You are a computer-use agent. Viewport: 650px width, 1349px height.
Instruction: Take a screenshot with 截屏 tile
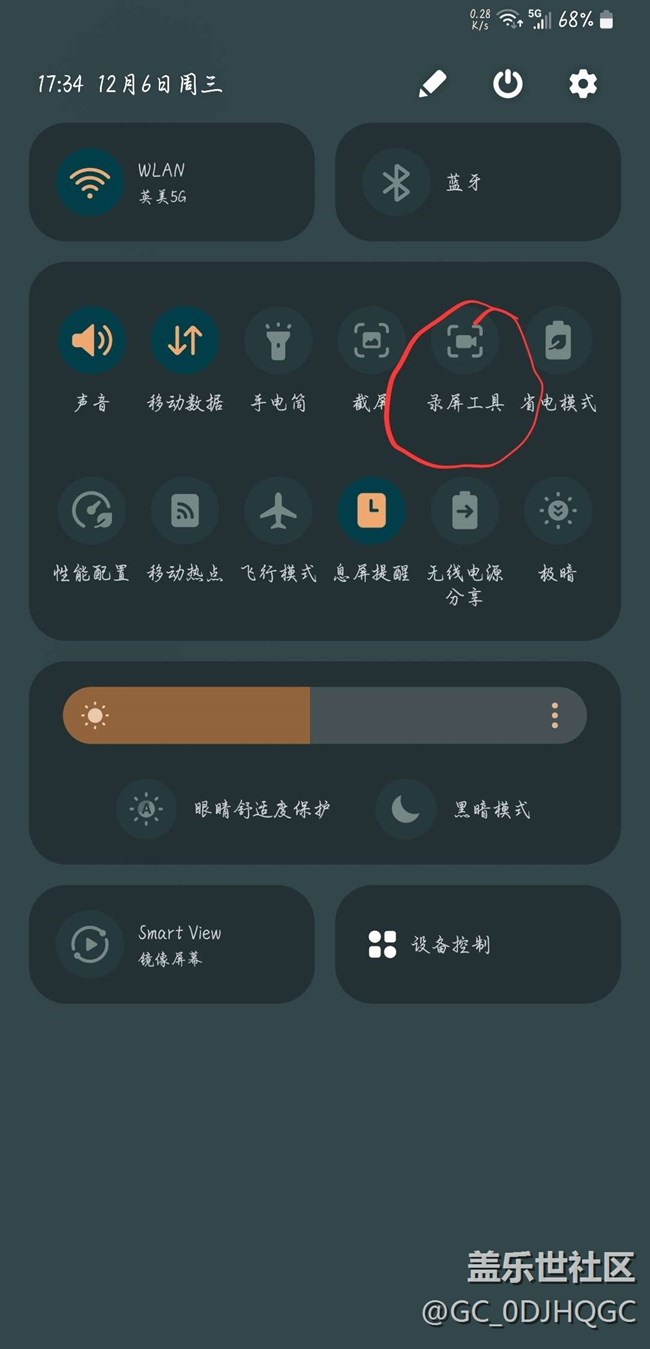tap(371, 341)
